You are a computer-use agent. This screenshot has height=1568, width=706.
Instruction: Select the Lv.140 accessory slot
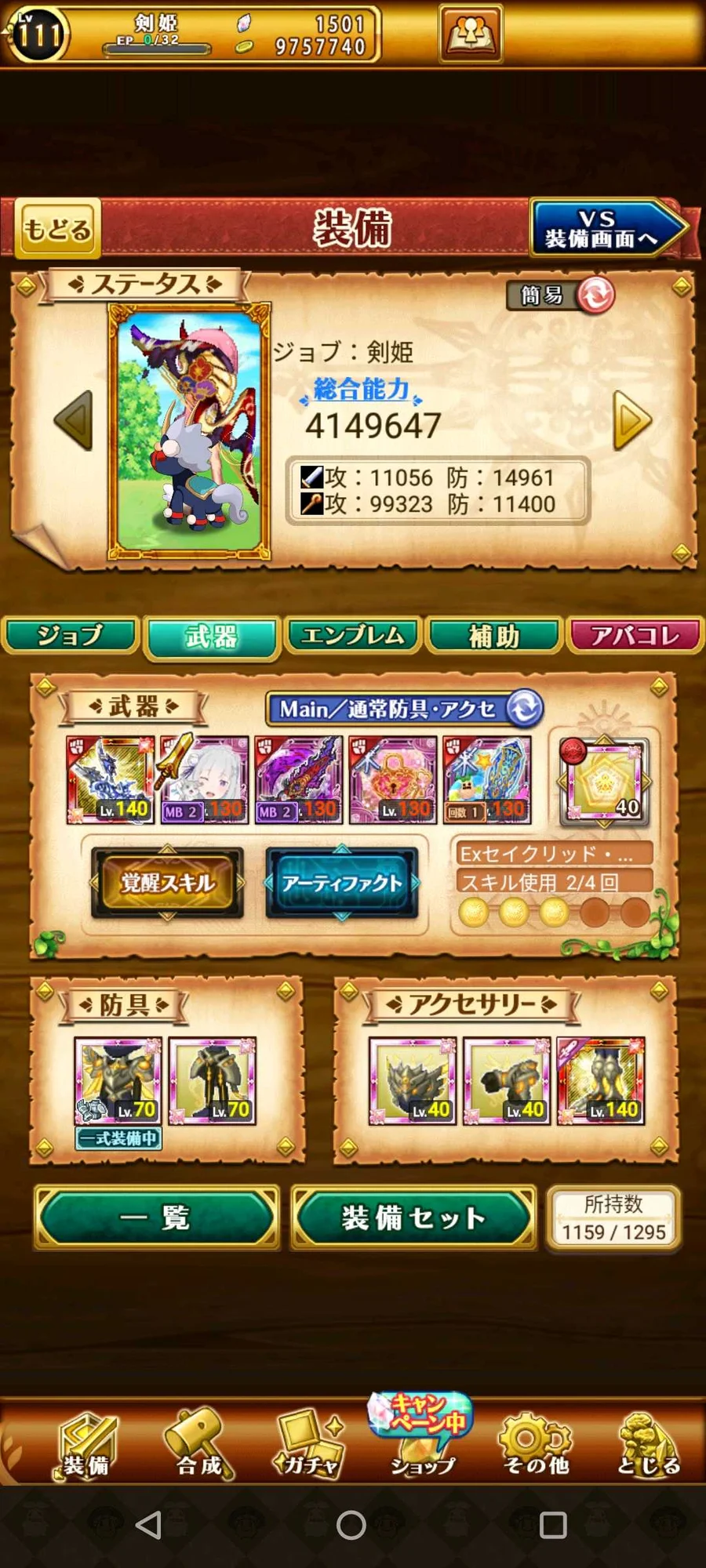pyautogui.click(x=601, y=1082)
